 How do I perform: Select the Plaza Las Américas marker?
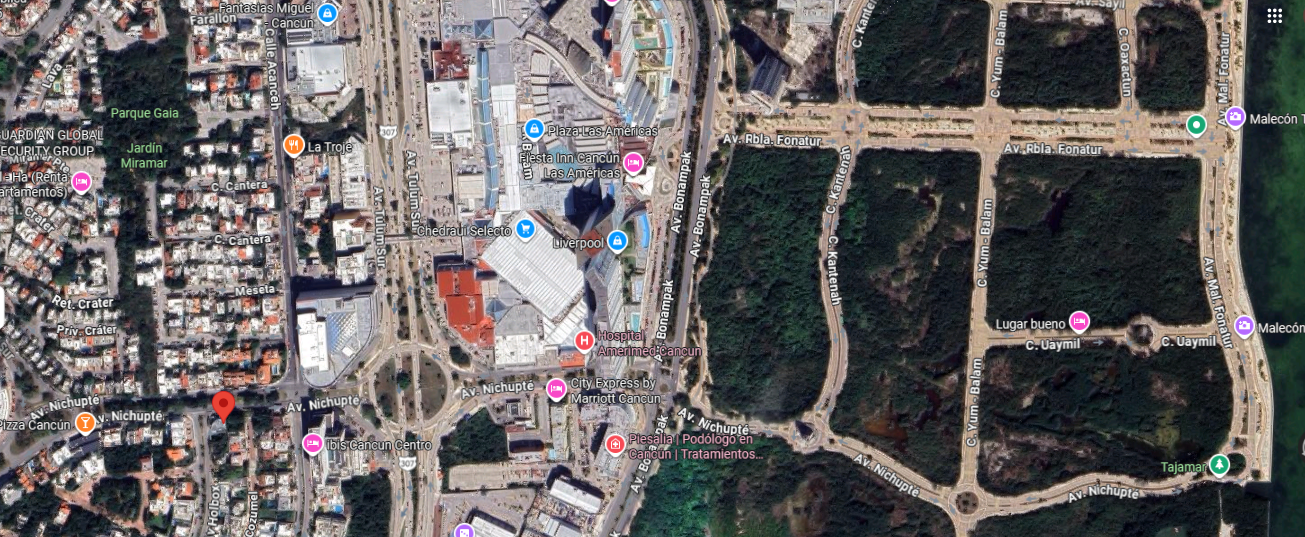point(534,129)
